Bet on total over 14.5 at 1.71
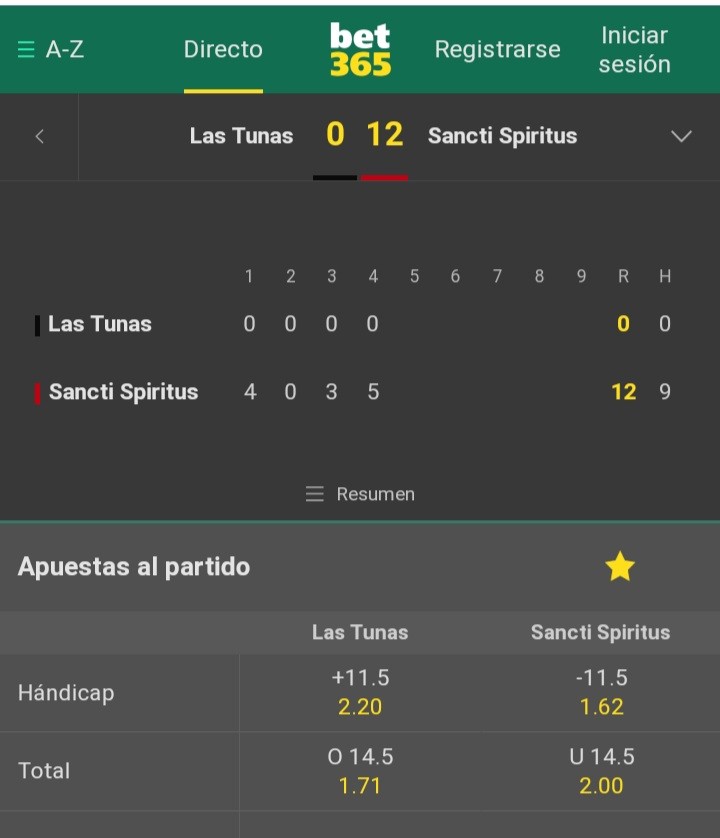This screenshot has height=838, width=720. (x=360, y=771)
